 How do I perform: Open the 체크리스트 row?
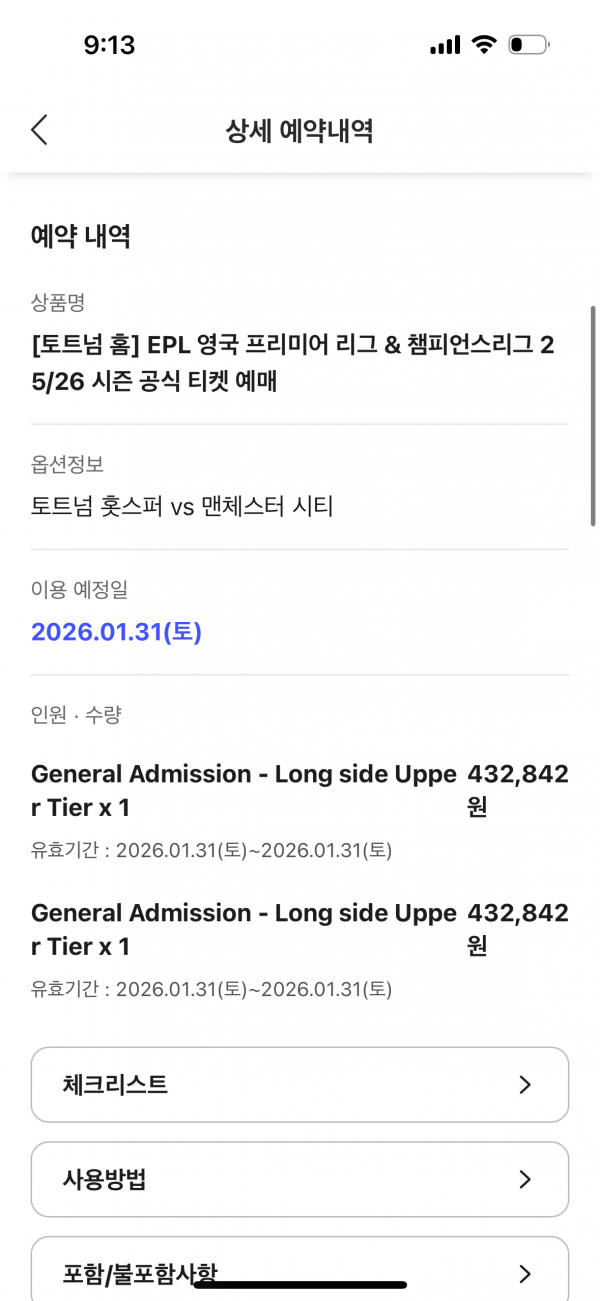pyautogui.click(x=300, y=1085)
